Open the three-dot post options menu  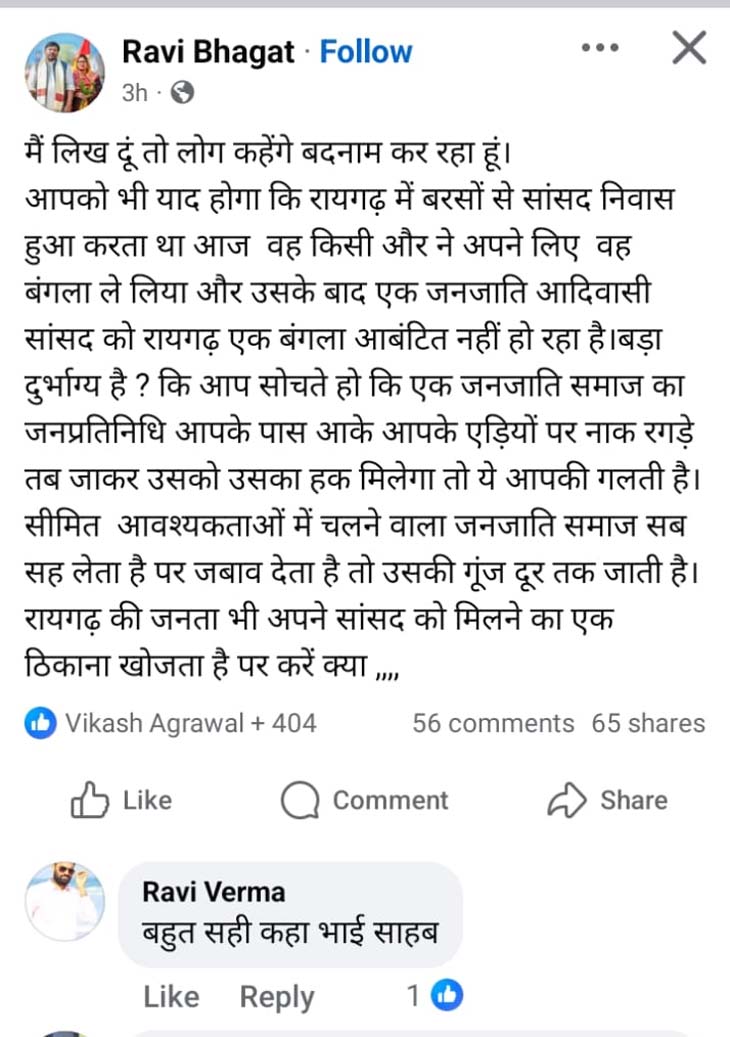coord(601,46)
